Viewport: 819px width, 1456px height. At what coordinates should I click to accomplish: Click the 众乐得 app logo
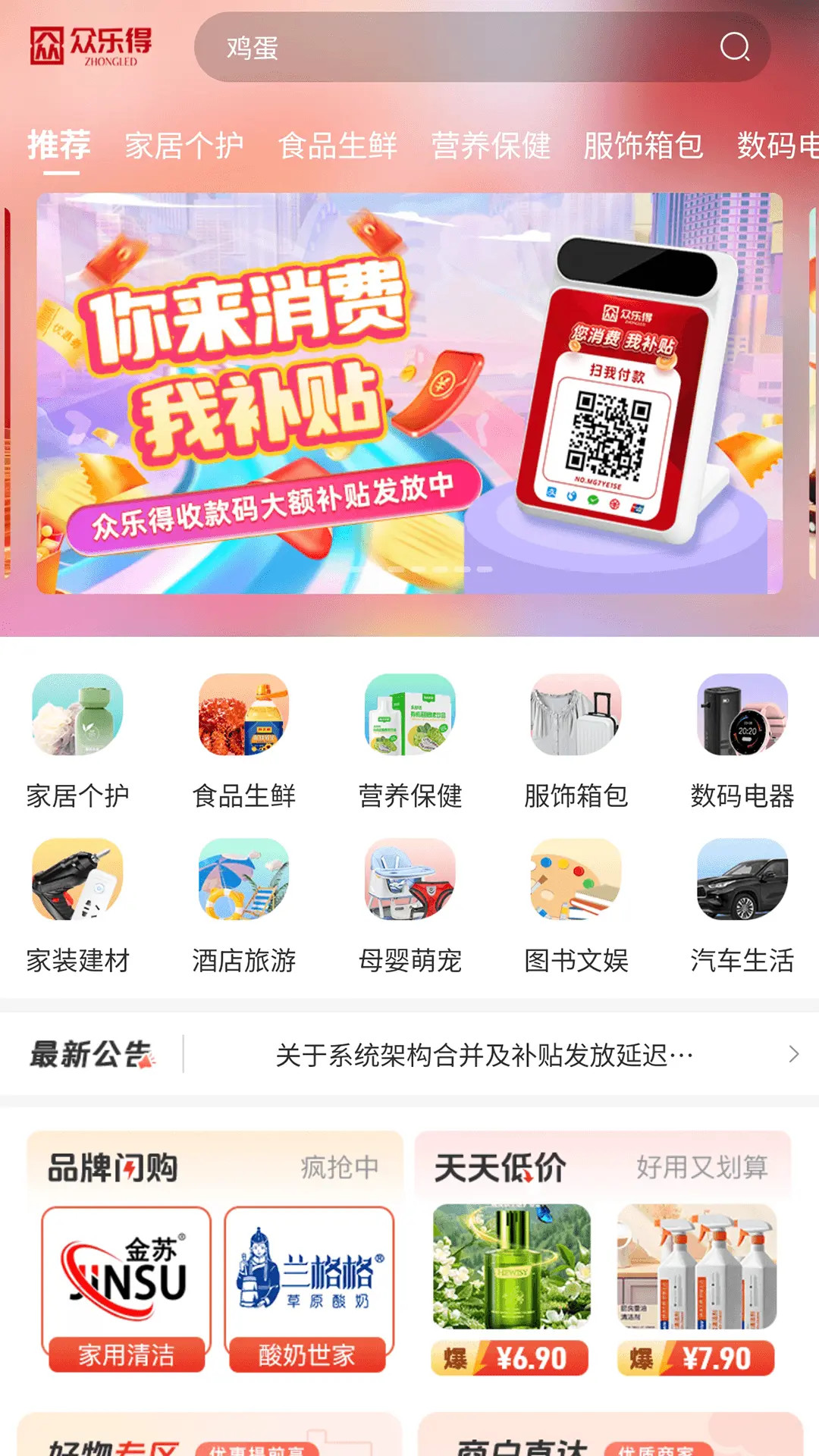tap(91, 45)
